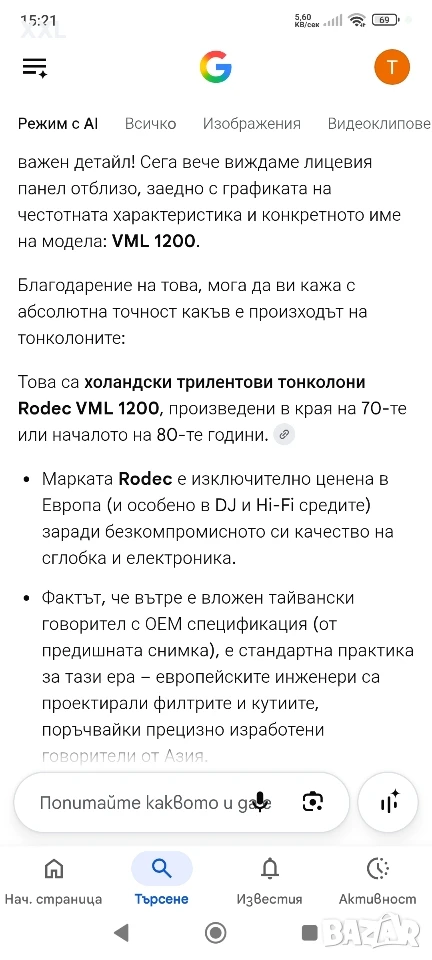Image resolution: width=432 pixels, height=960 pixels.
Task: Open the Търсене tab
Action: (162, 881)
